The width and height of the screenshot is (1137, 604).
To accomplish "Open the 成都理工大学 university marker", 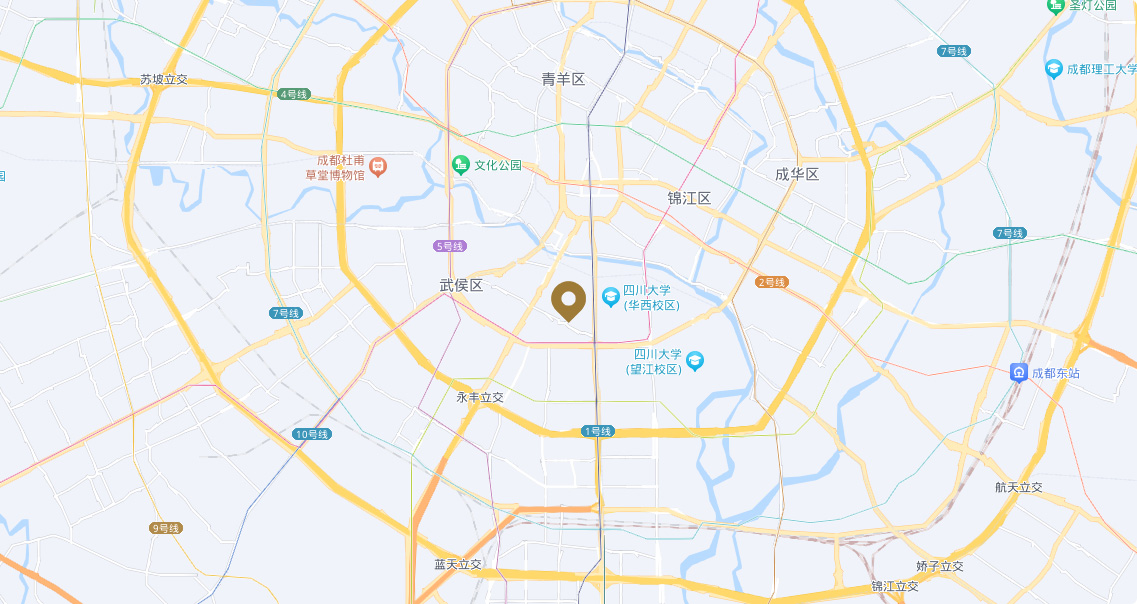I will coord(1053,69).
